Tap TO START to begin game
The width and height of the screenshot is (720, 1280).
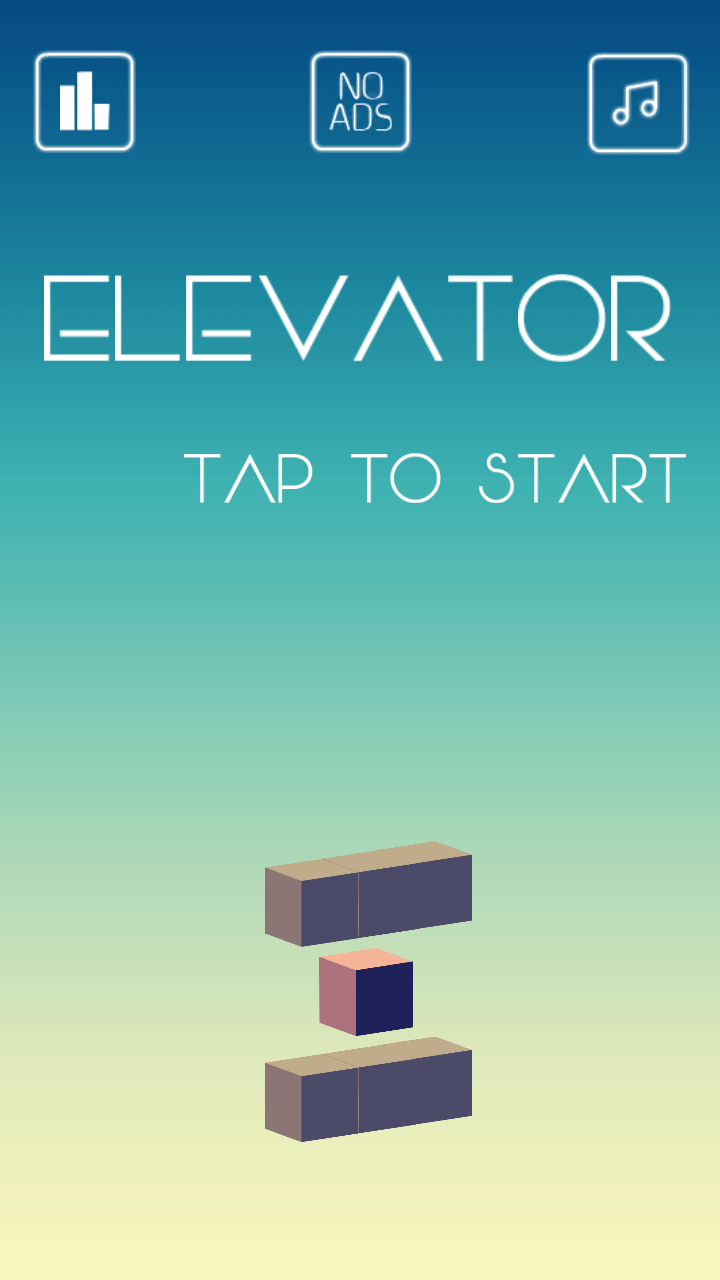coord(436,478)
